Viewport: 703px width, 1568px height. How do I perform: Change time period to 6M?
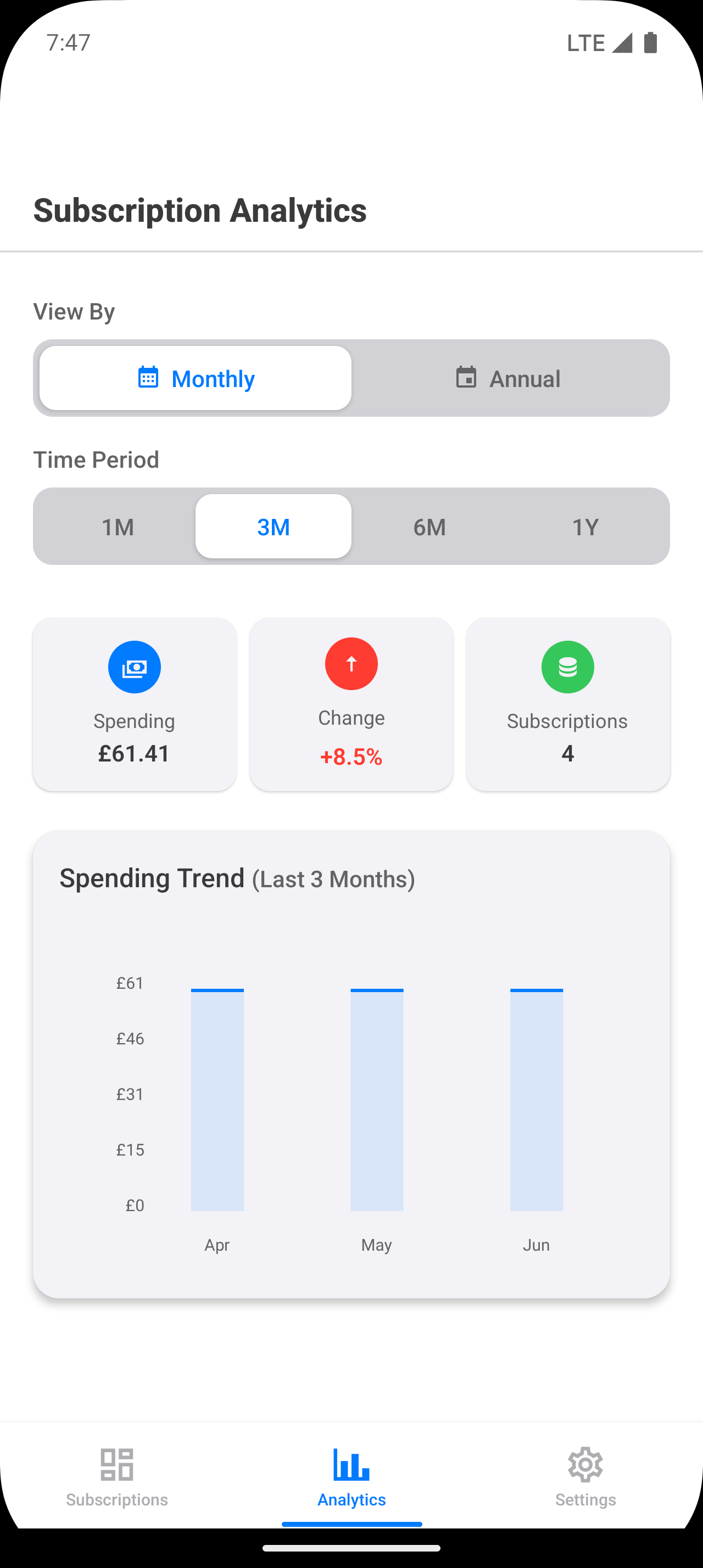coord(429,527)
